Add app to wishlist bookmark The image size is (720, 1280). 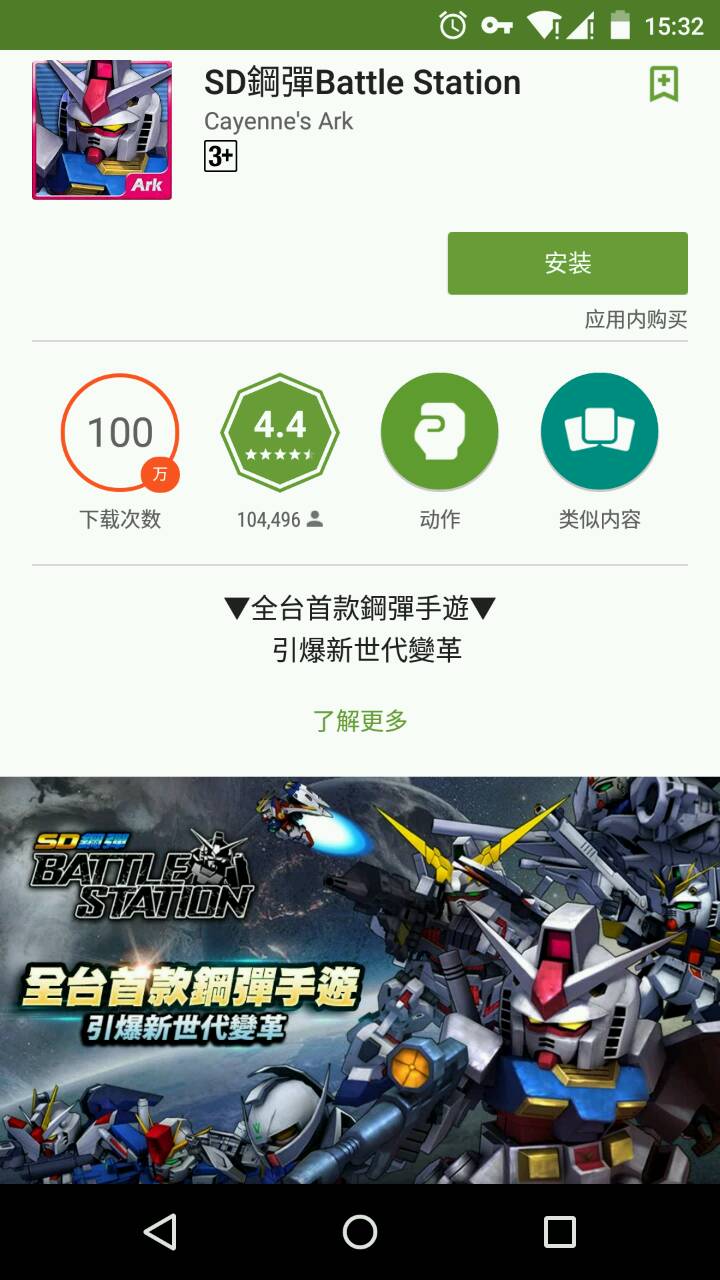[664, 85]
